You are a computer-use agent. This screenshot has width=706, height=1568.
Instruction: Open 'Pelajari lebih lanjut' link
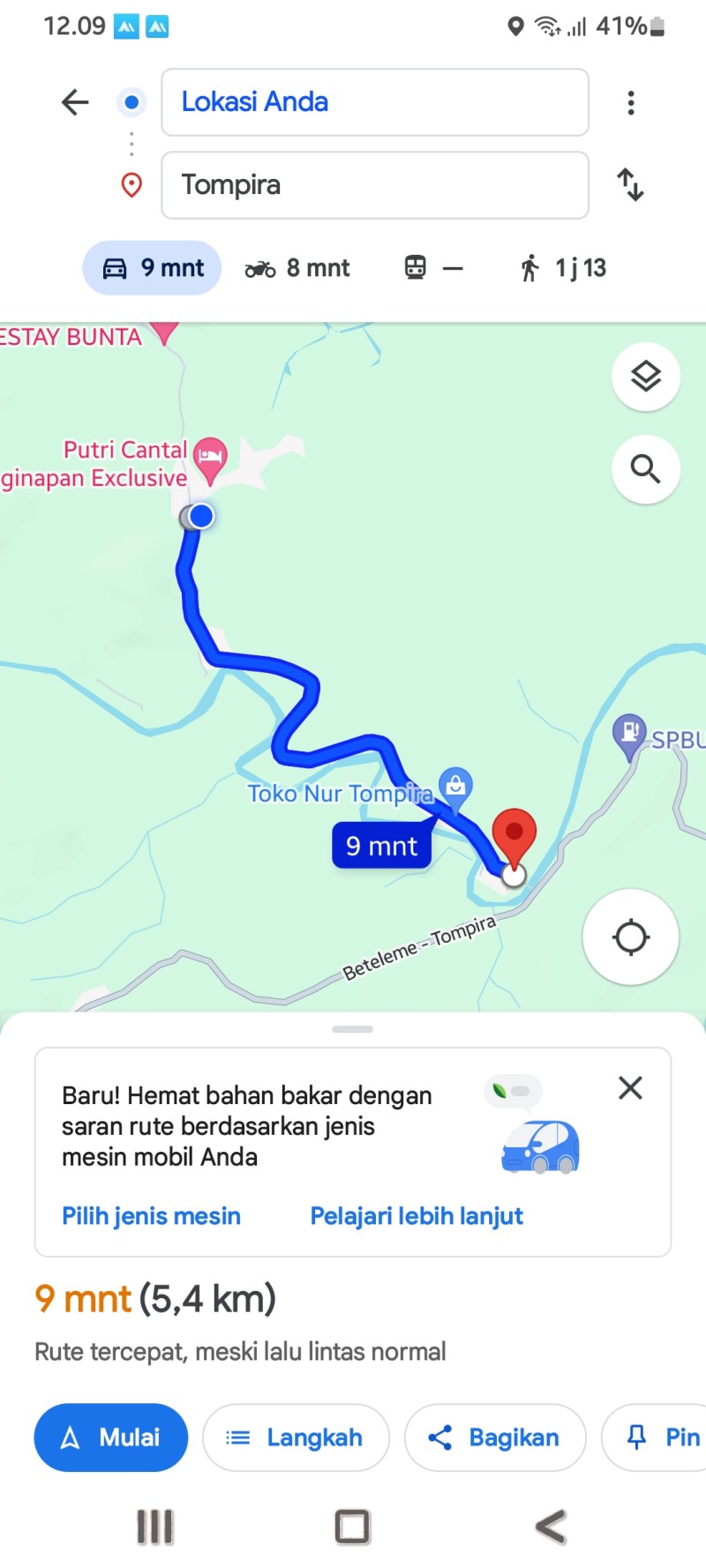(x=417, y=1216)
